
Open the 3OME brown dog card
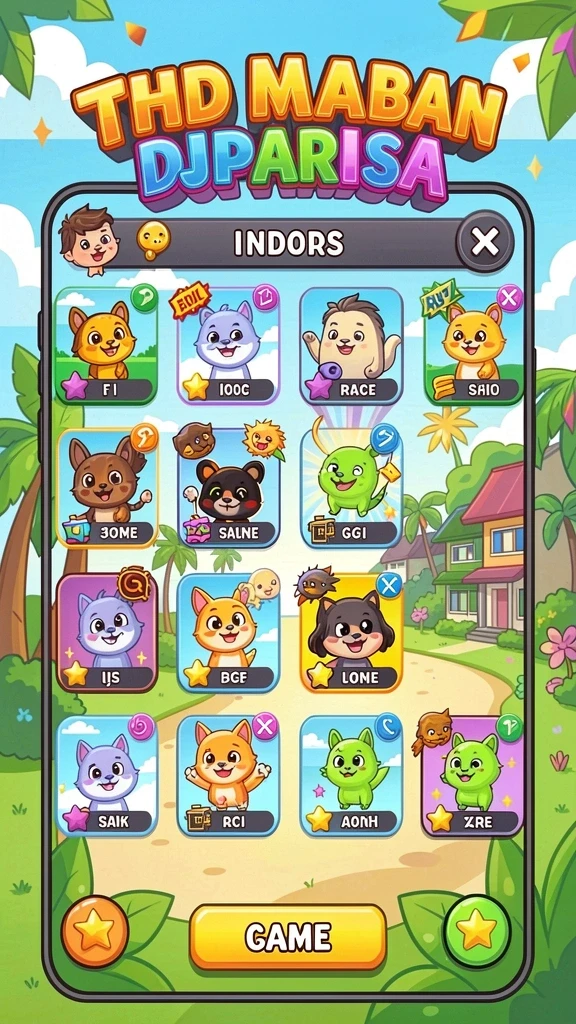pyautogui.click(x=106, y=488)
